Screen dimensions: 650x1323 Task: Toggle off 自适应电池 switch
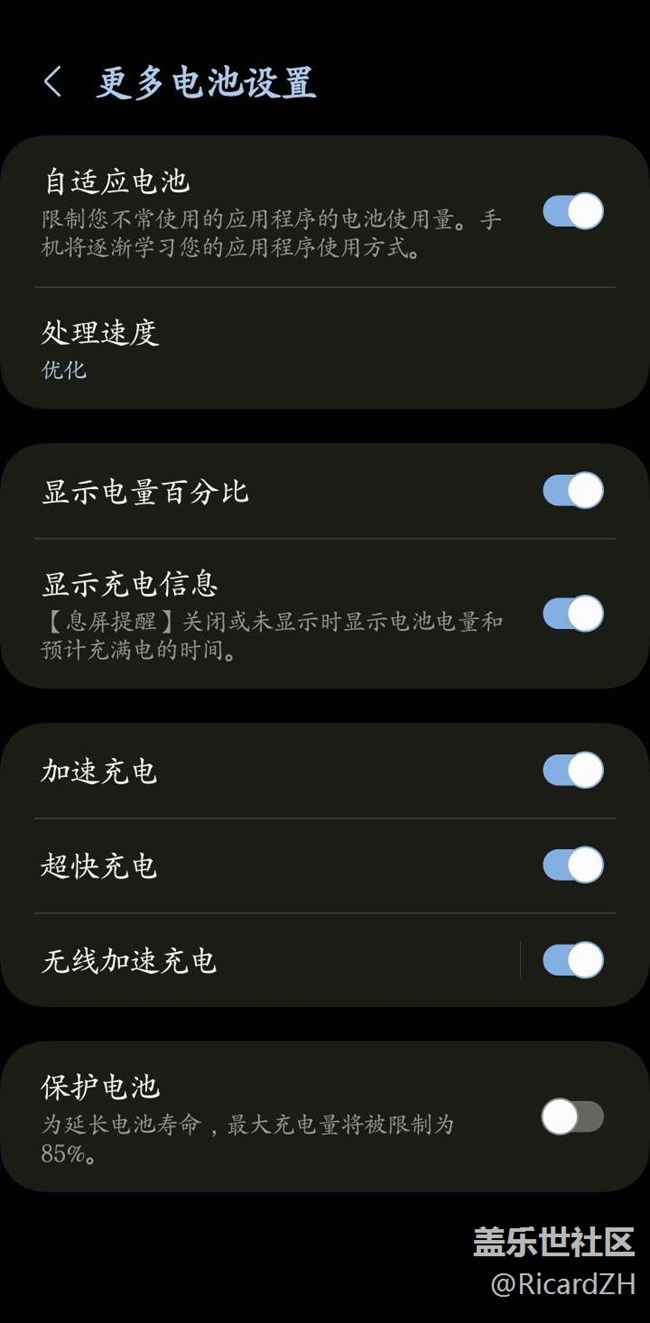click(x=573, y=212)
